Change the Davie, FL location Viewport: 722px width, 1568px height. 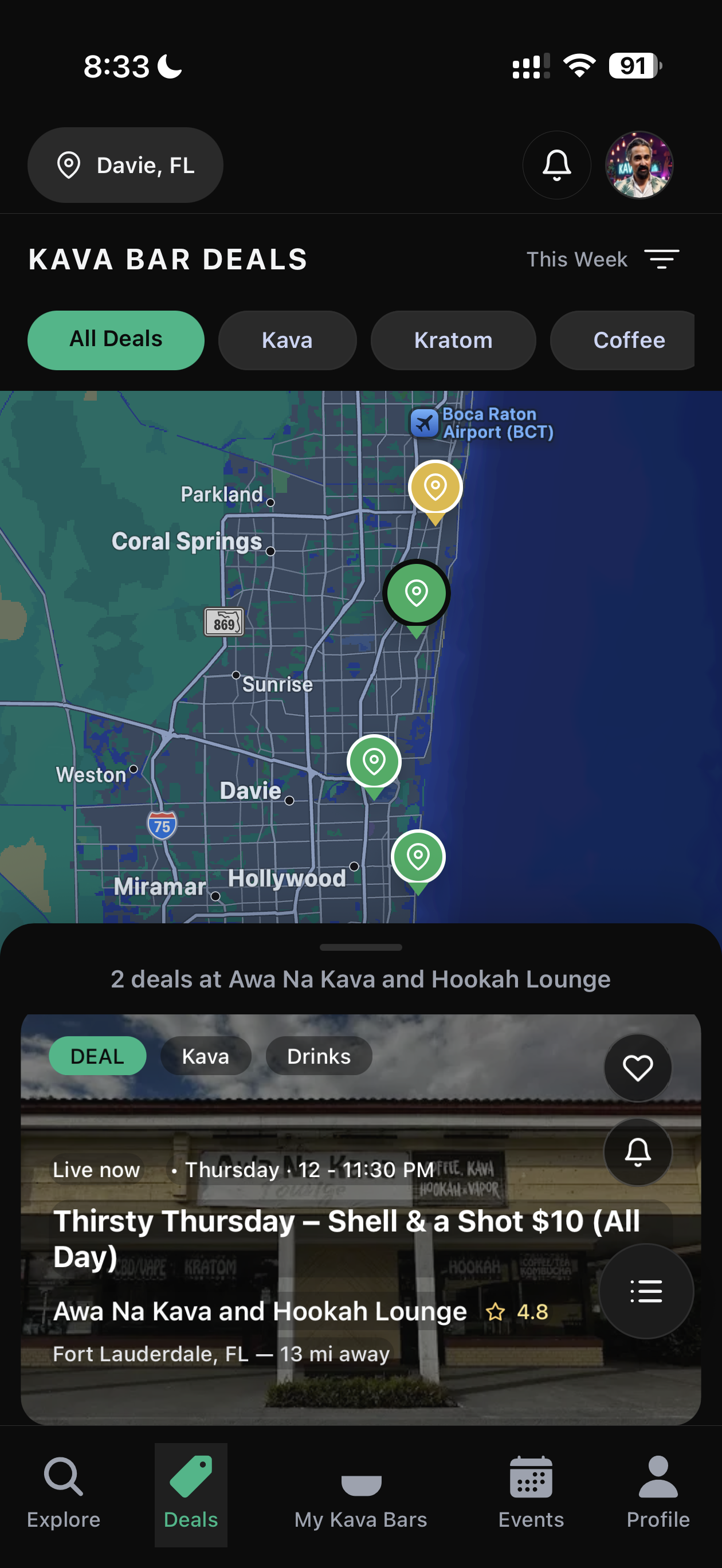click(x=125, y=165)
